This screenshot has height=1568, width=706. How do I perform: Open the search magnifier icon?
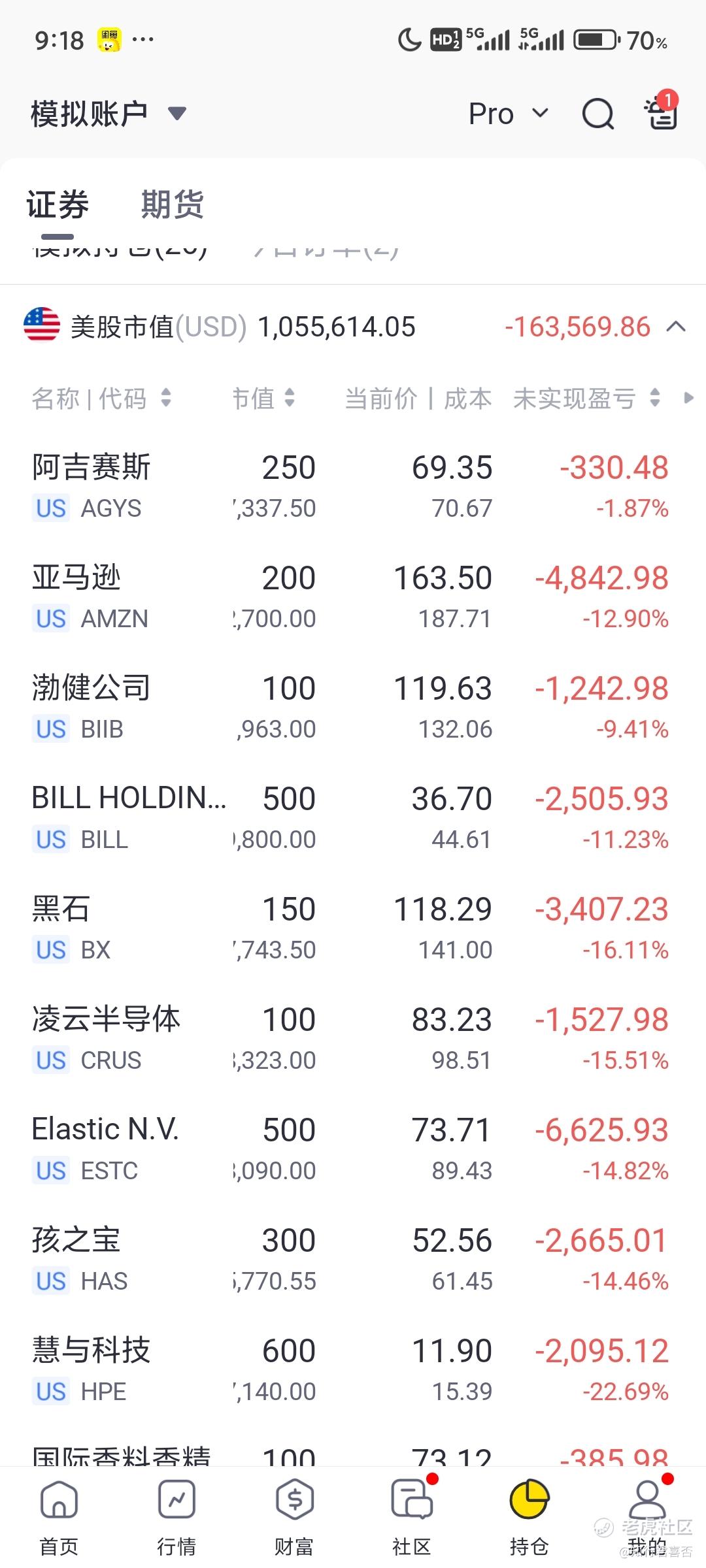click(597, 114)
